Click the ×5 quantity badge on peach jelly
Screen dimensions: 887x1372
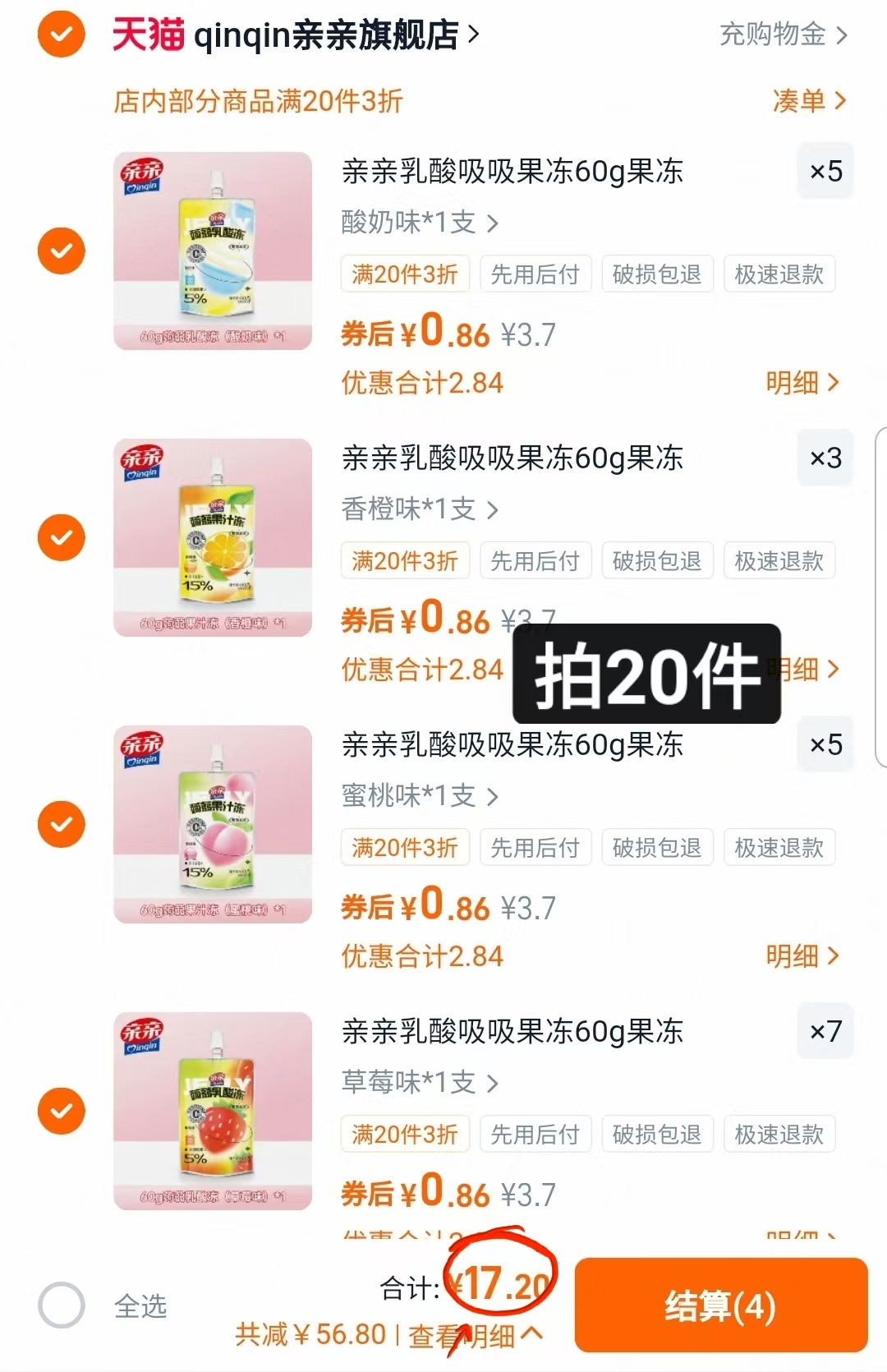(825, 744)
